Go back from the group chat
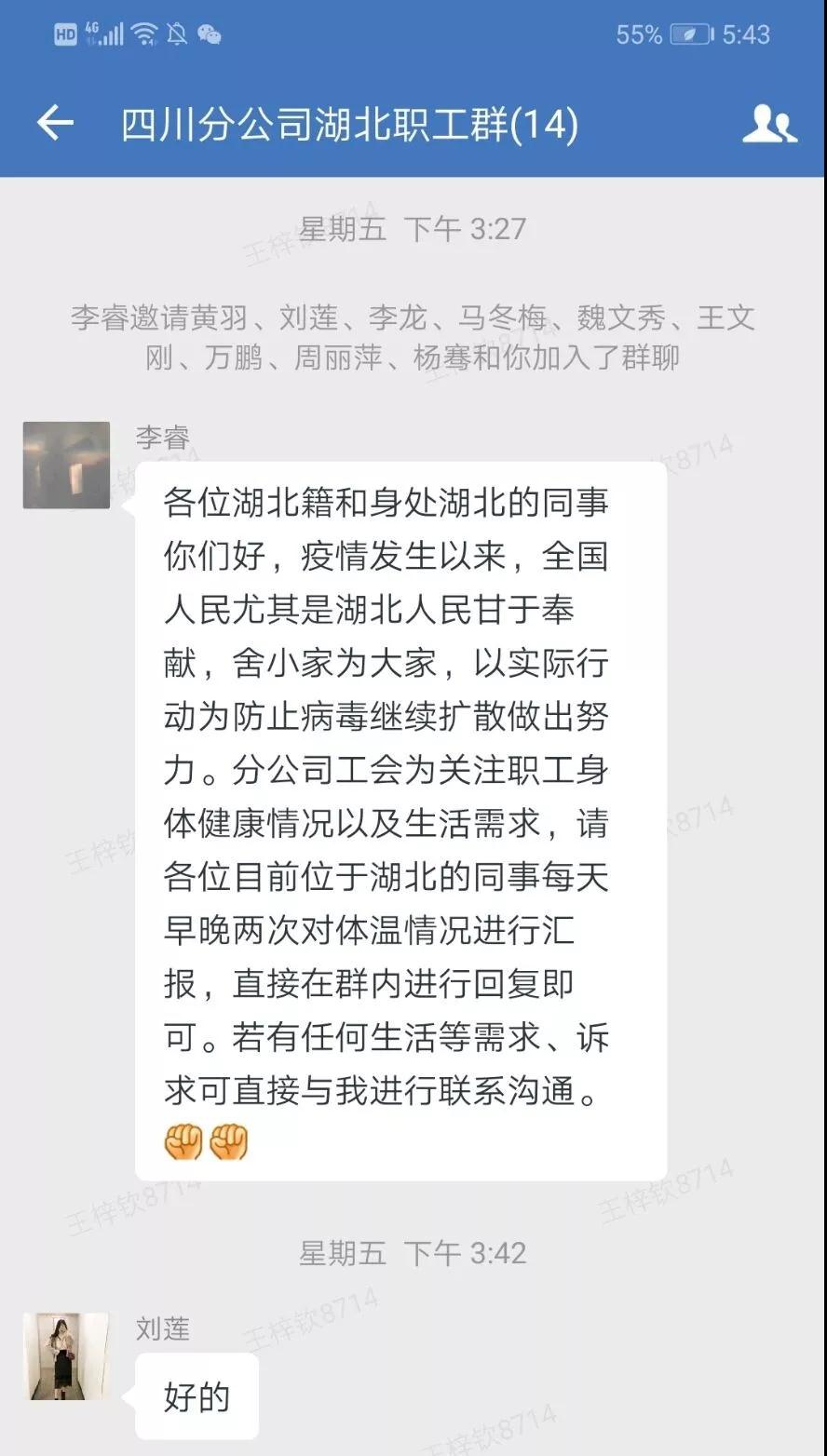The image size is (827, 1456). click(55, 123)
